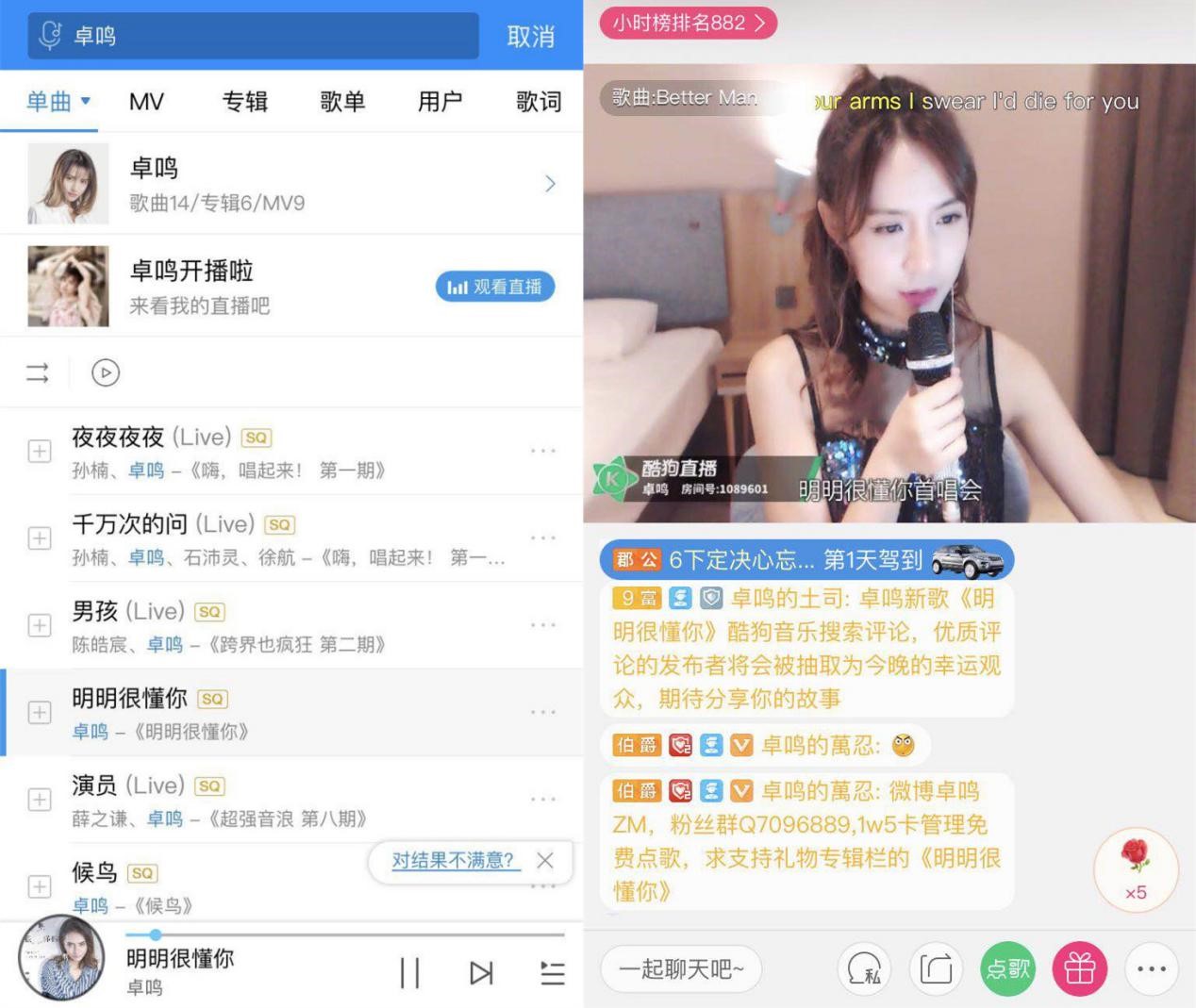Switch to the 专辑 tab
Screen dimensions: 1196x1008
point(244,102)
